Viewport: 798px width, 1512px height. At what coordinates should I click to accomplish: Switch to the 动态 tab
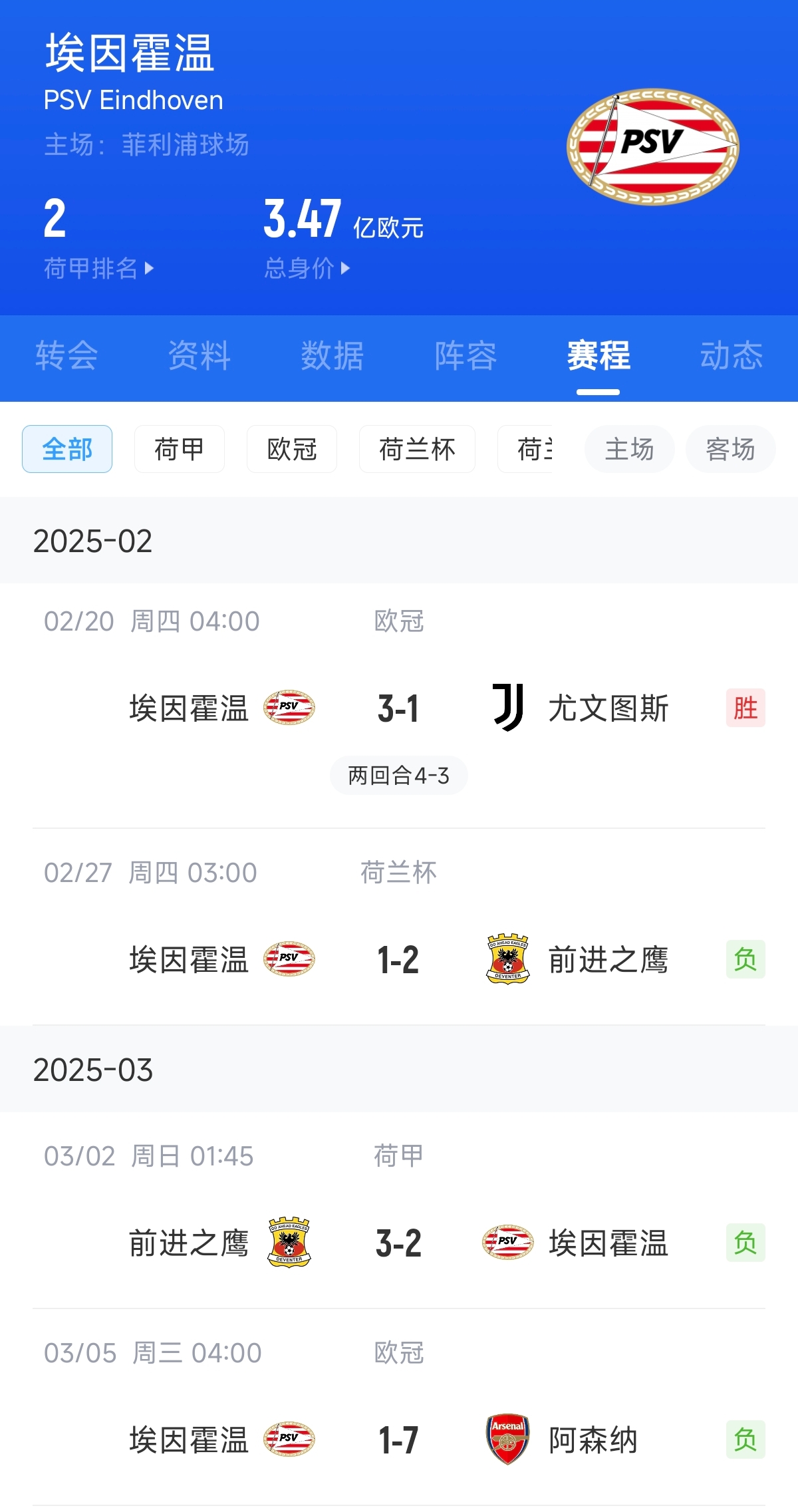coord(731,355)
